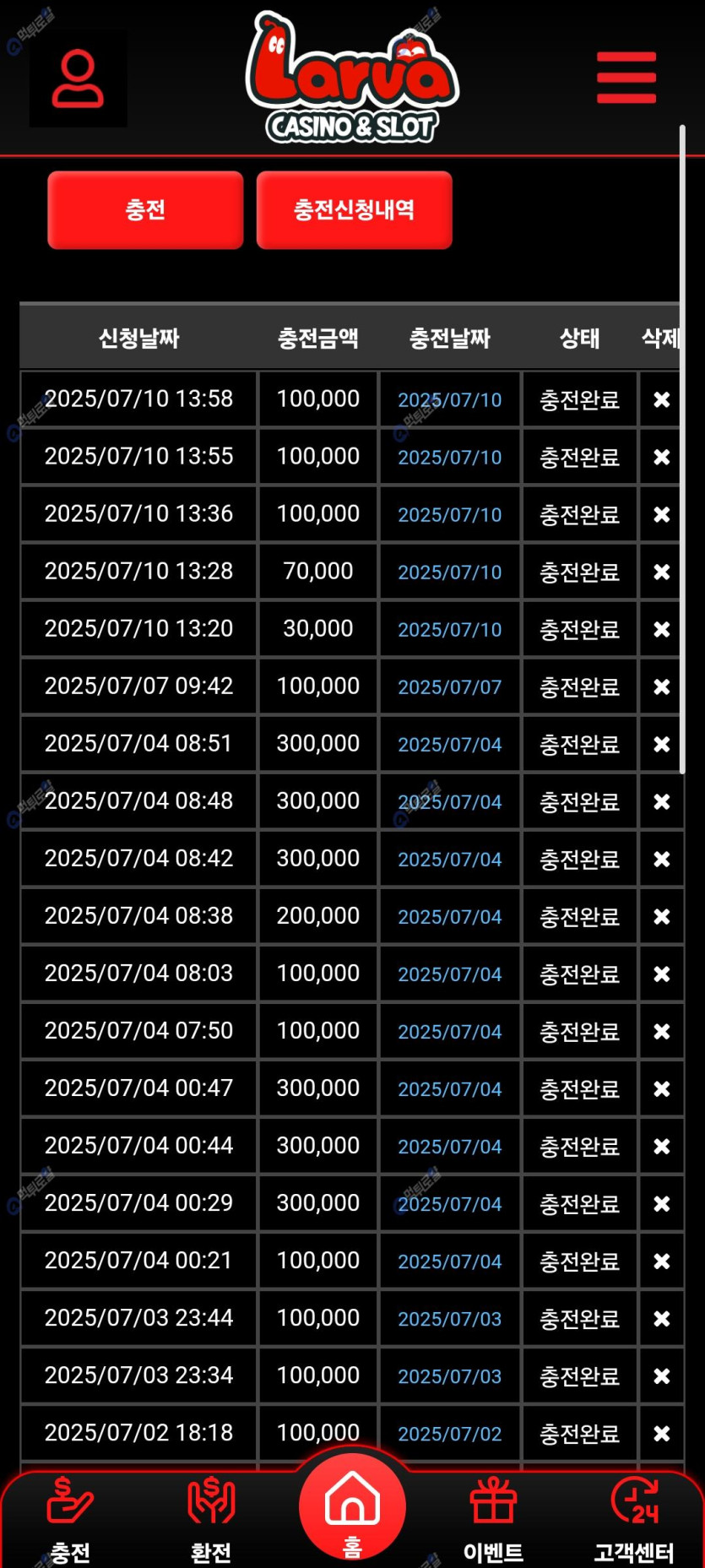Image resolution: width=705 pixels, height=1568 pixels.
Task: Delete the 2025/07/10 13:28 record
Action: tap(661, 572)
